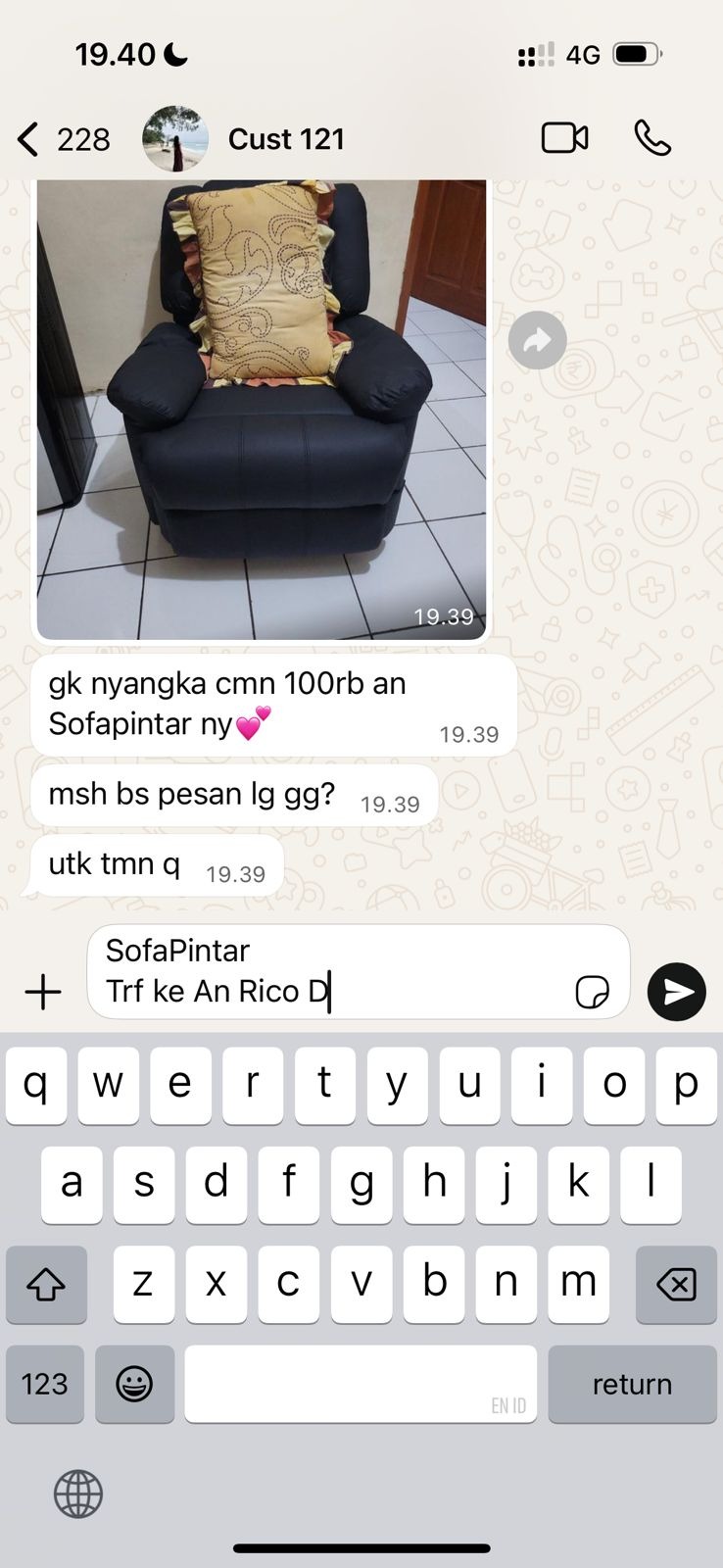Tap the space bar

361,1384
